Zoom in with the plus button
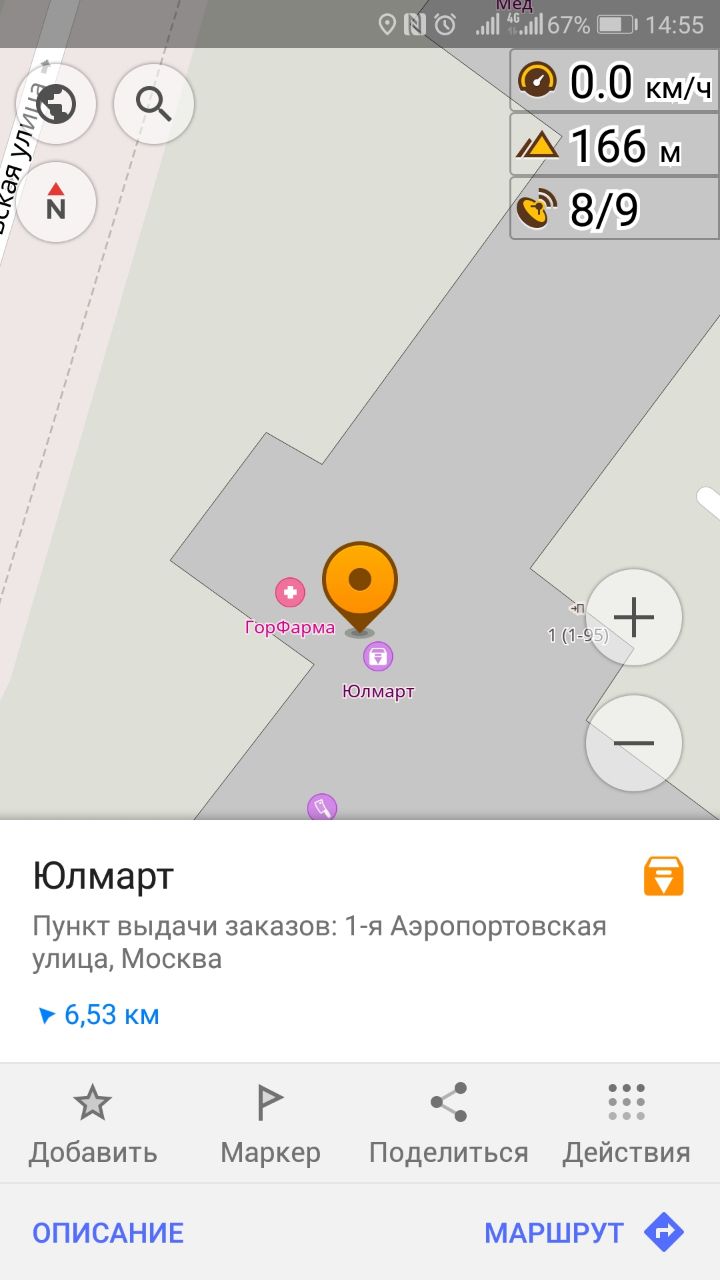The width and height of the screenshot is (720, 1280). click(x=634, y=618)
